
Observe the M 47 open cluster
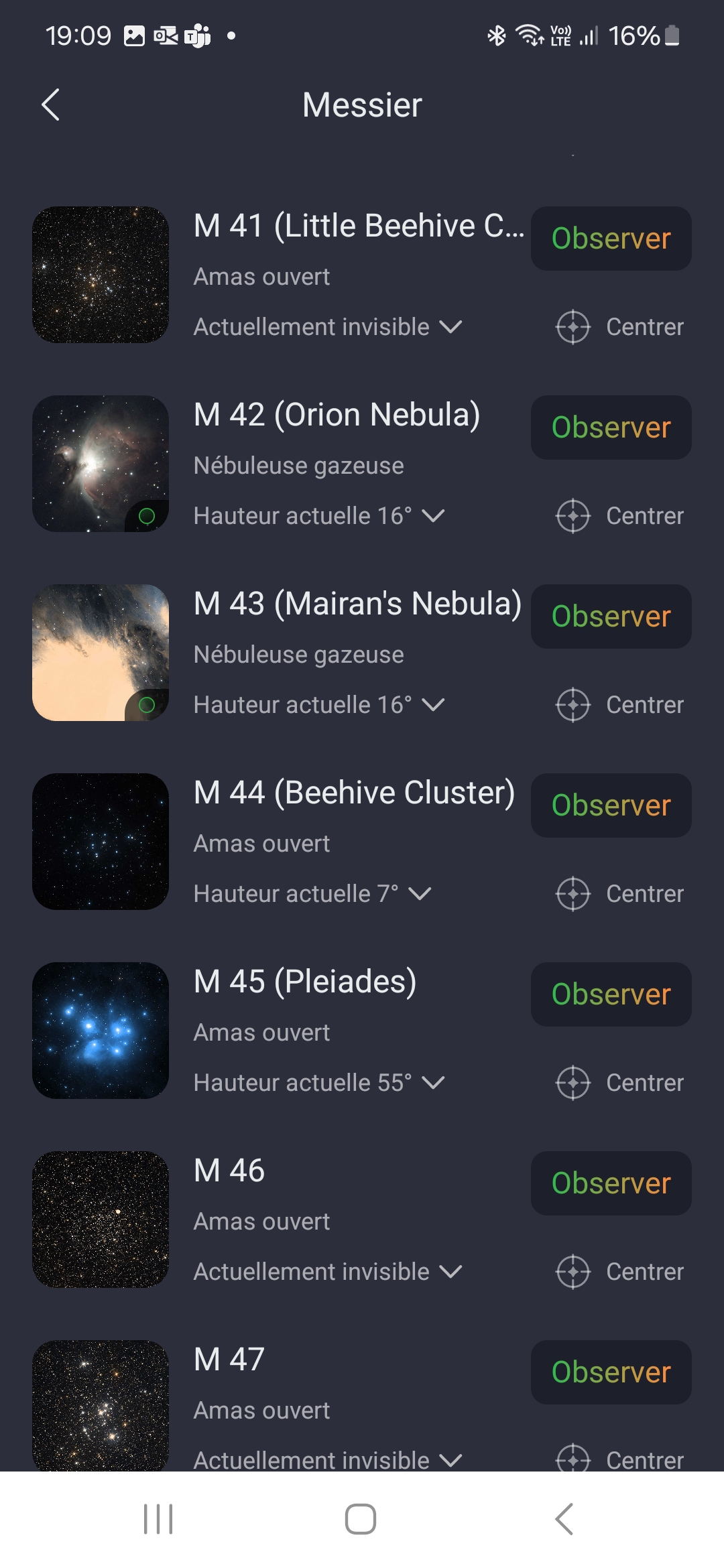coord(611,1372)
